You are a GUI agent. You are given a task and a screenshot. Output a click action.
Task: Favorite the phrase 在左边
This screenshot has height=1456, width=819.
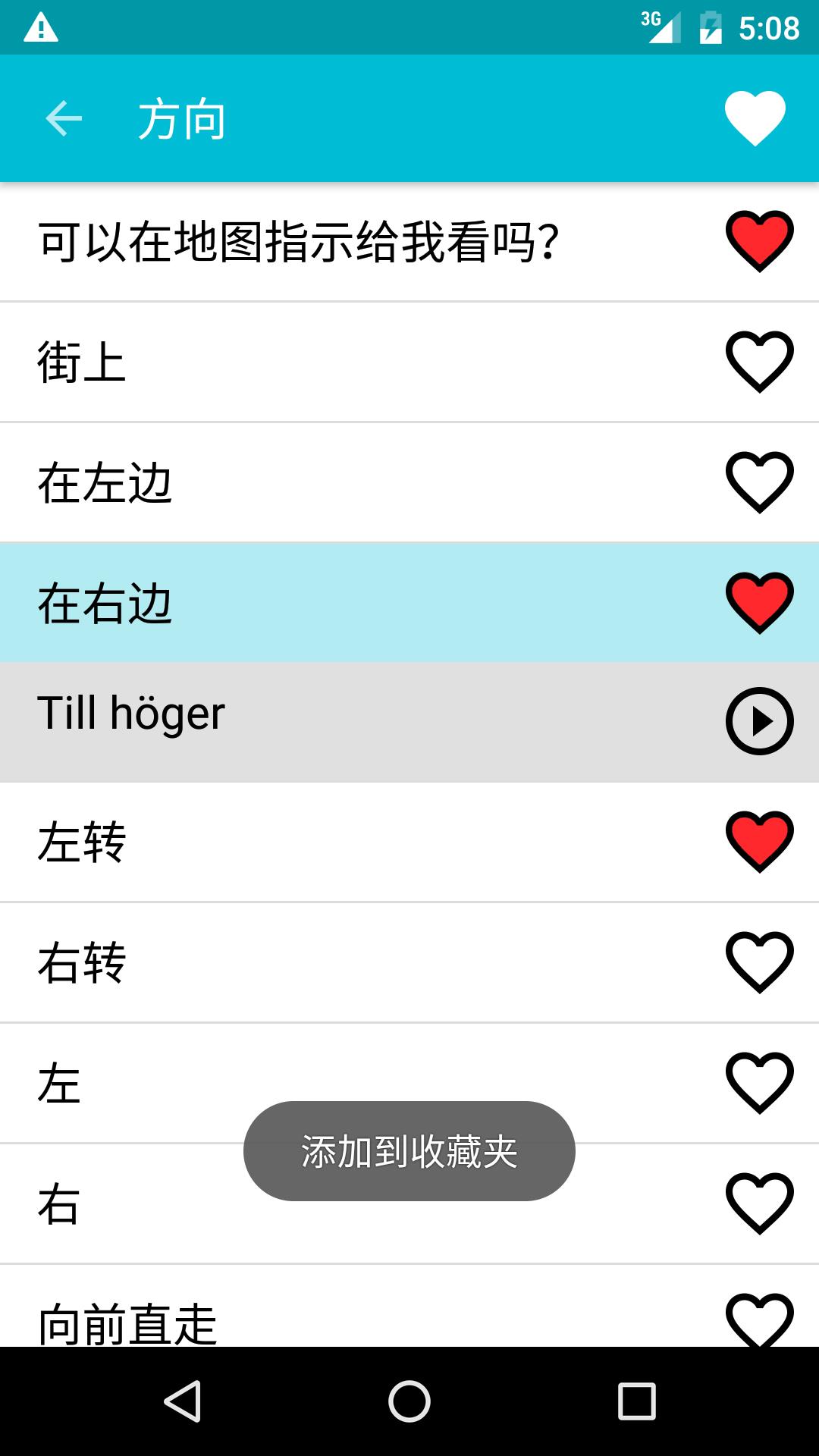759,482
